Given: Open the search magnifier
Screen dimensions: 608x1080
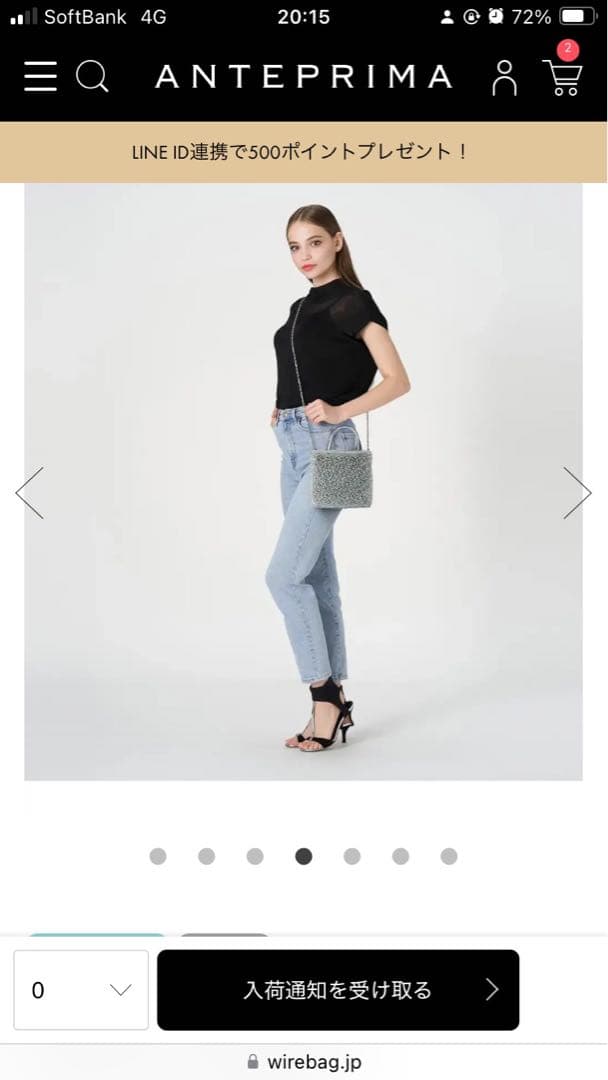Looking at the screenshot, I should pos(92,77).
